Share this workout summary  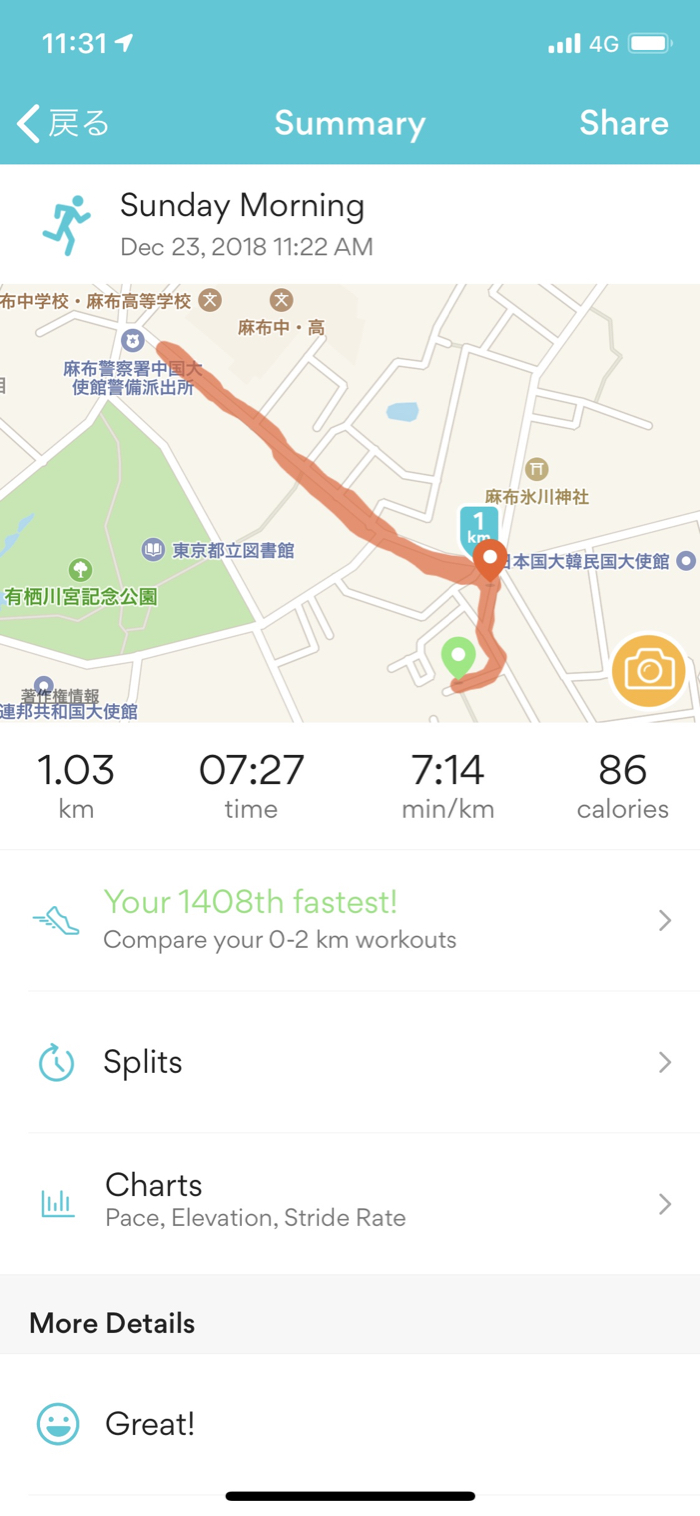(x=623, y=123)
